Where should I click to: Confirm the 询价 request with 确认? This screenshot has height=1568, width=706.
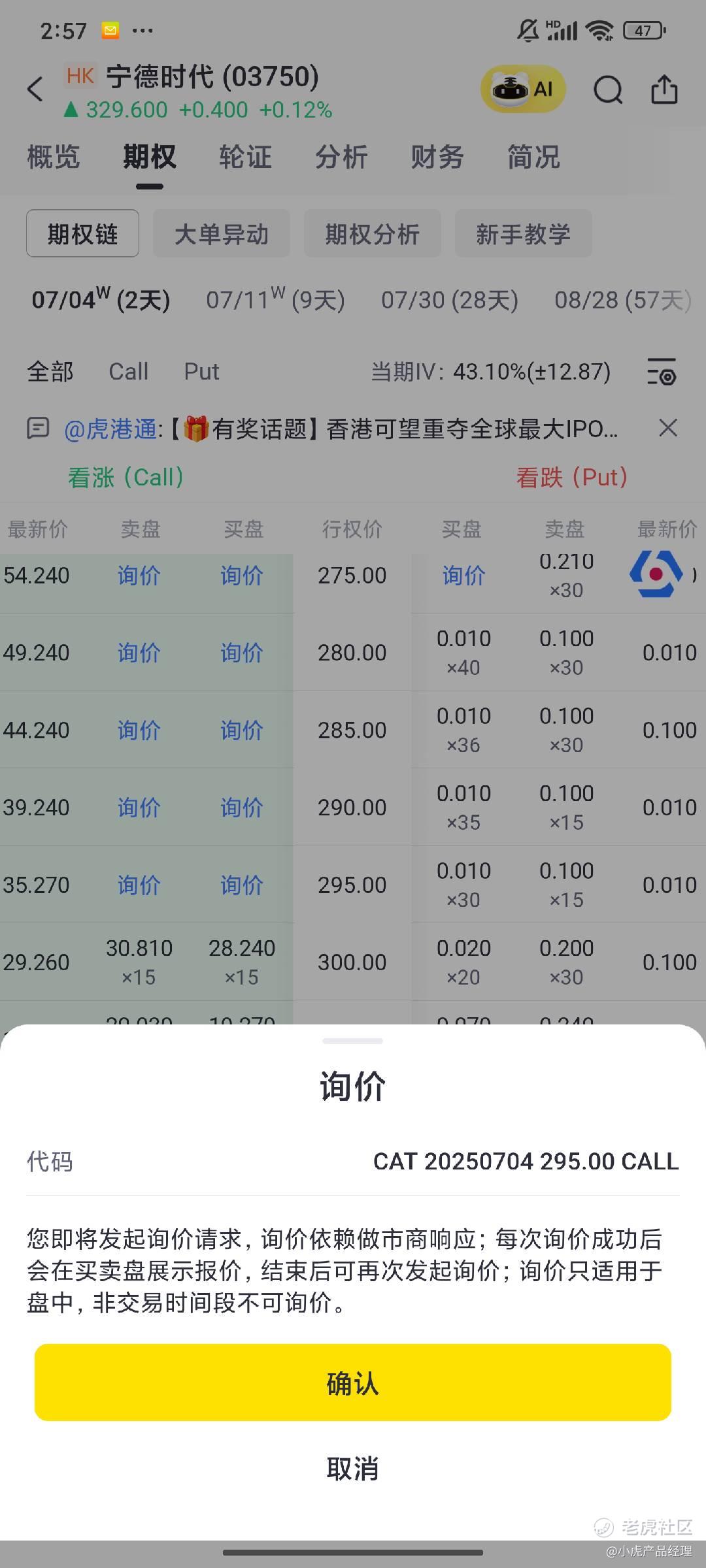pos(353,1382)
